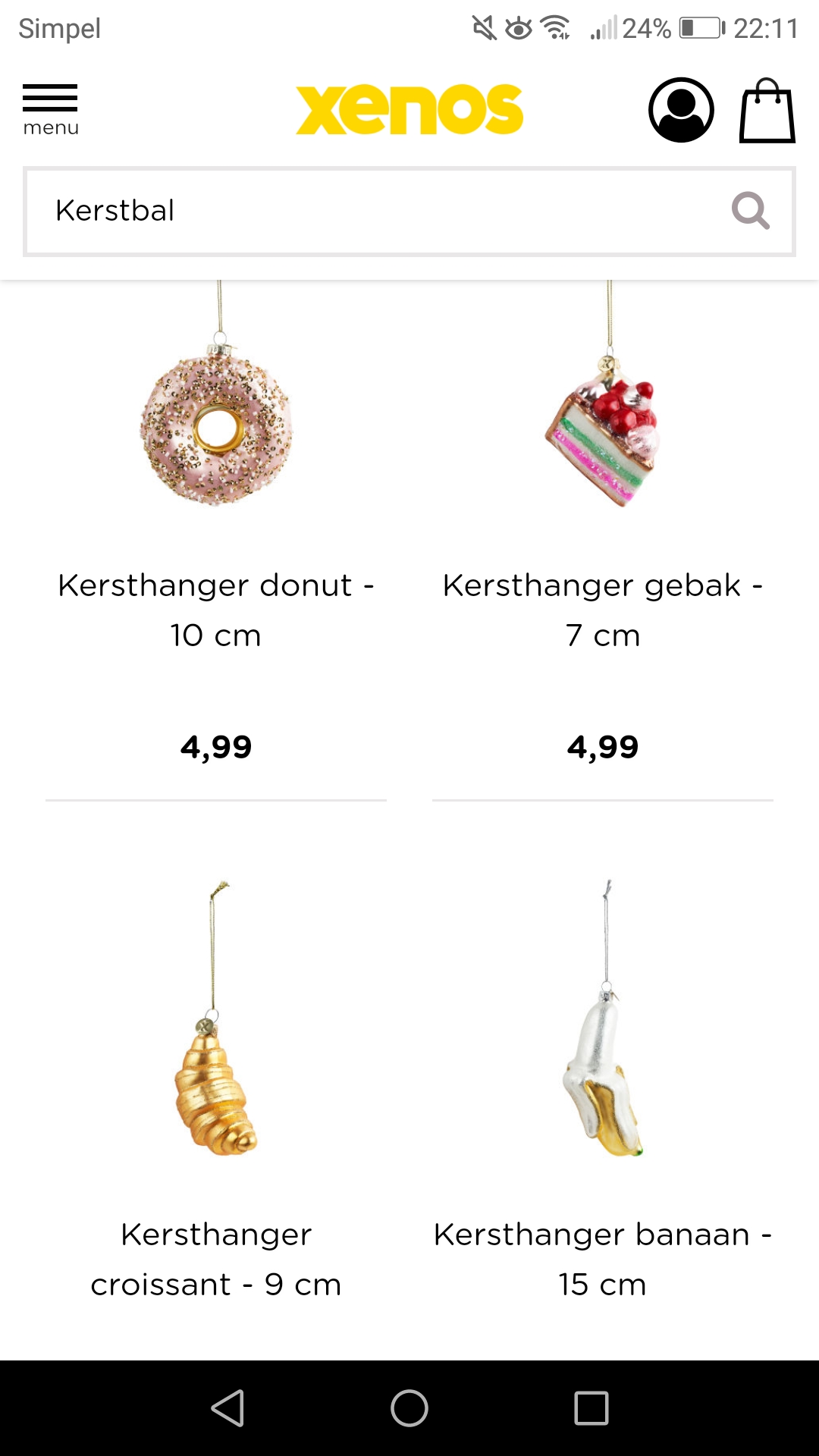The width and height of the screenshot is (819, 1456).
Task: Go back with the system back button
Action: (227, 1408)
